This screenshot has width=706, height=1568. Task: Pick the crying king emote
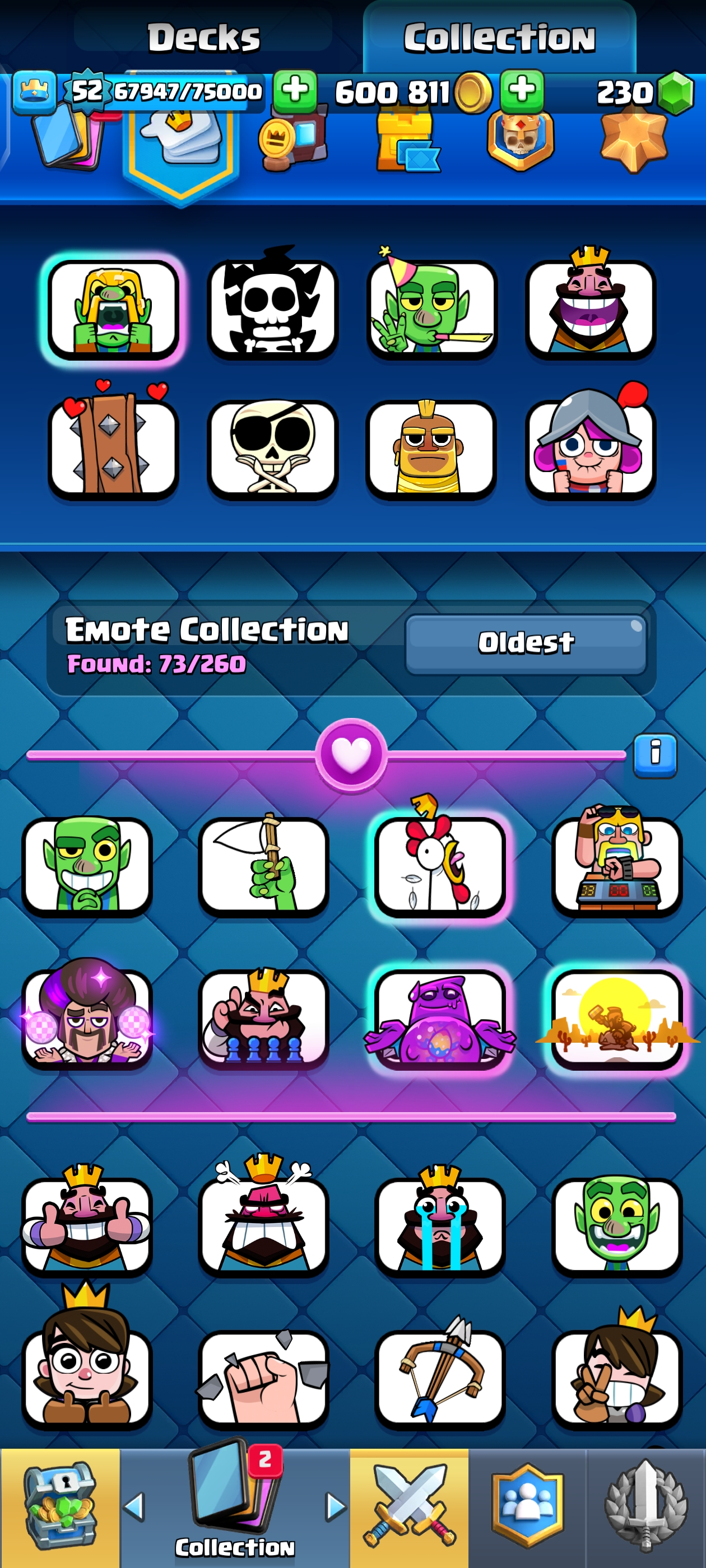tap(440, 1225)
